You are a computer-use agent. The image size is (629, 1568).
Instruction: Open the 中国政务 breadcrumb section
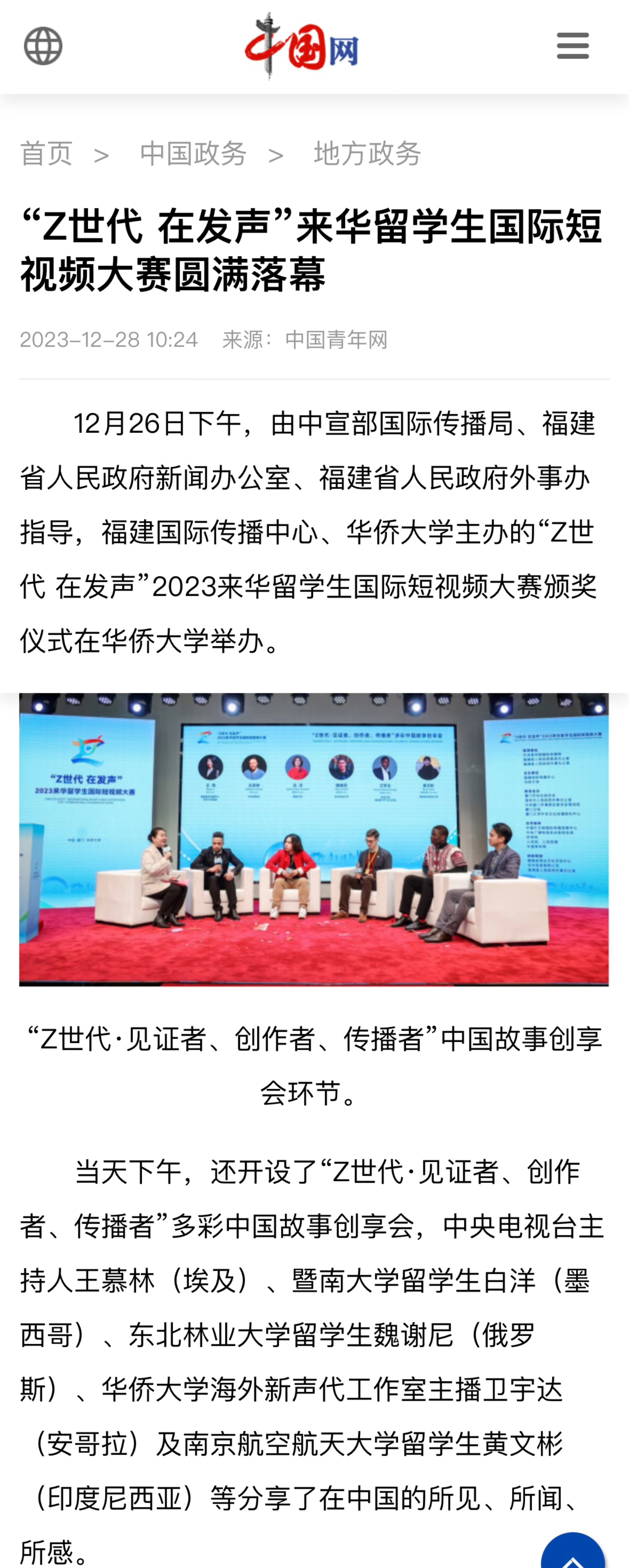coord(193,153)
